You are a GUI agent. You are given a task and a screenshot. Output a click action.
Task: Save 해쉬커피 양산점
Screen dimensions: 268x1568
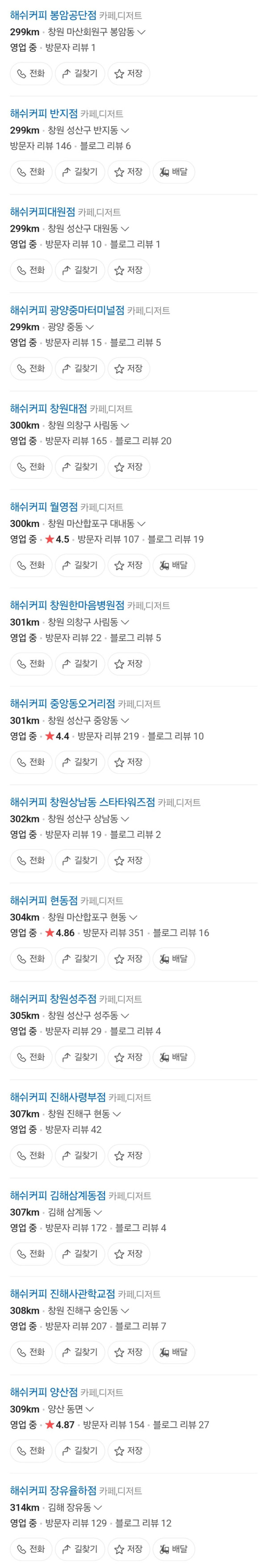(x=129, y=1451)
